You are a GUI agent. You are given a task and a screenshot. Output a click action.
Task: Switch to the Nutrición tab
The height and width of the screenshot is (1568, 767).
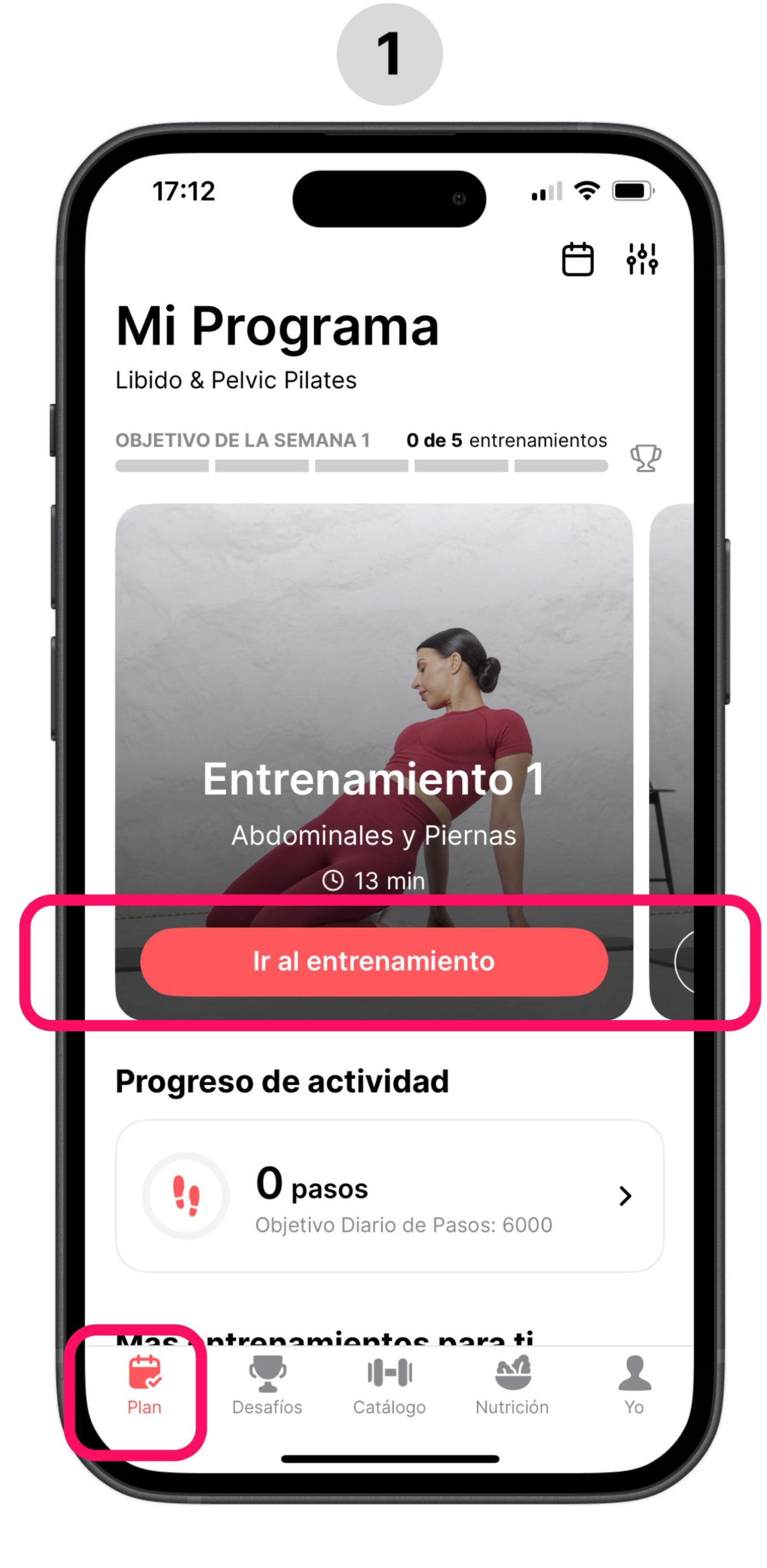[512, 1385]
